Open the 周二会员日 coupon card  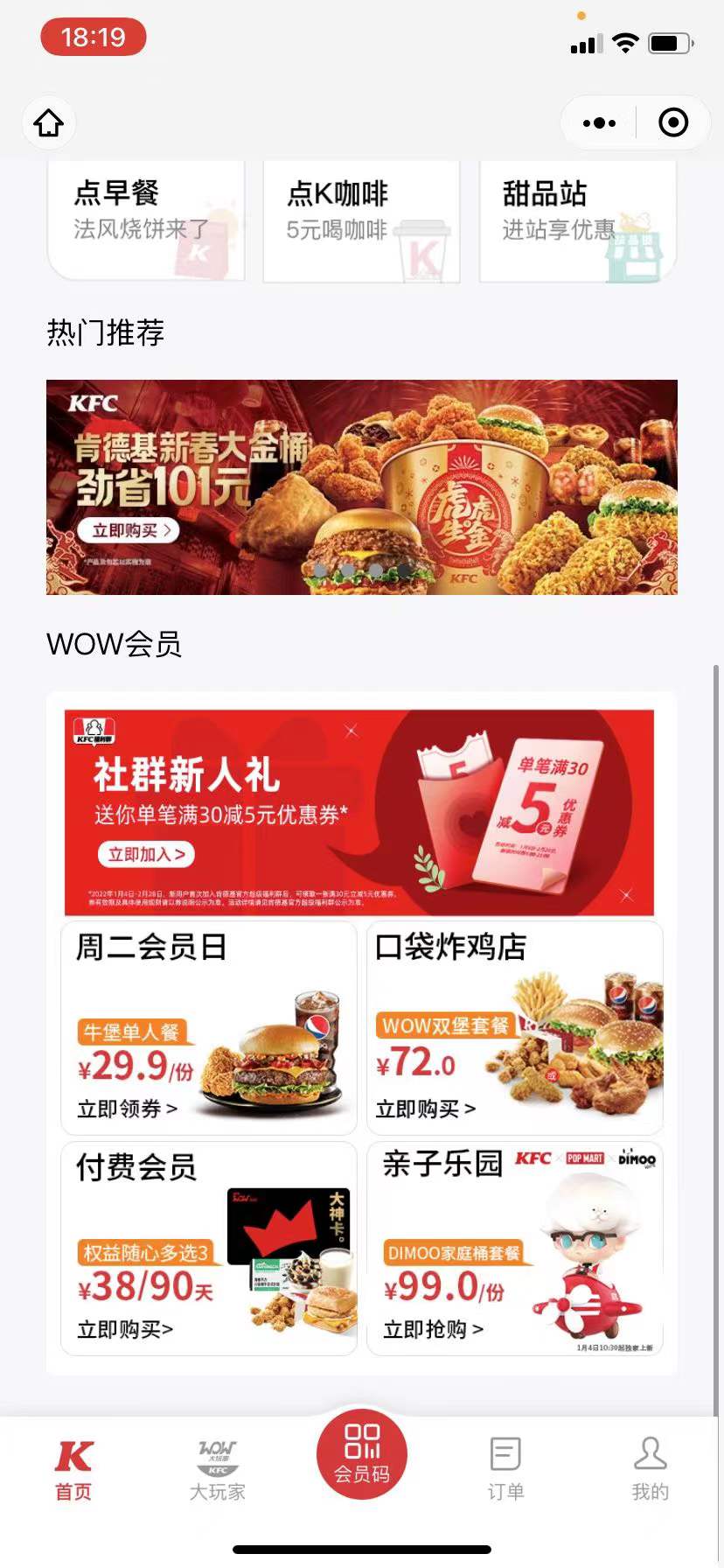(x=209, y=1028)
